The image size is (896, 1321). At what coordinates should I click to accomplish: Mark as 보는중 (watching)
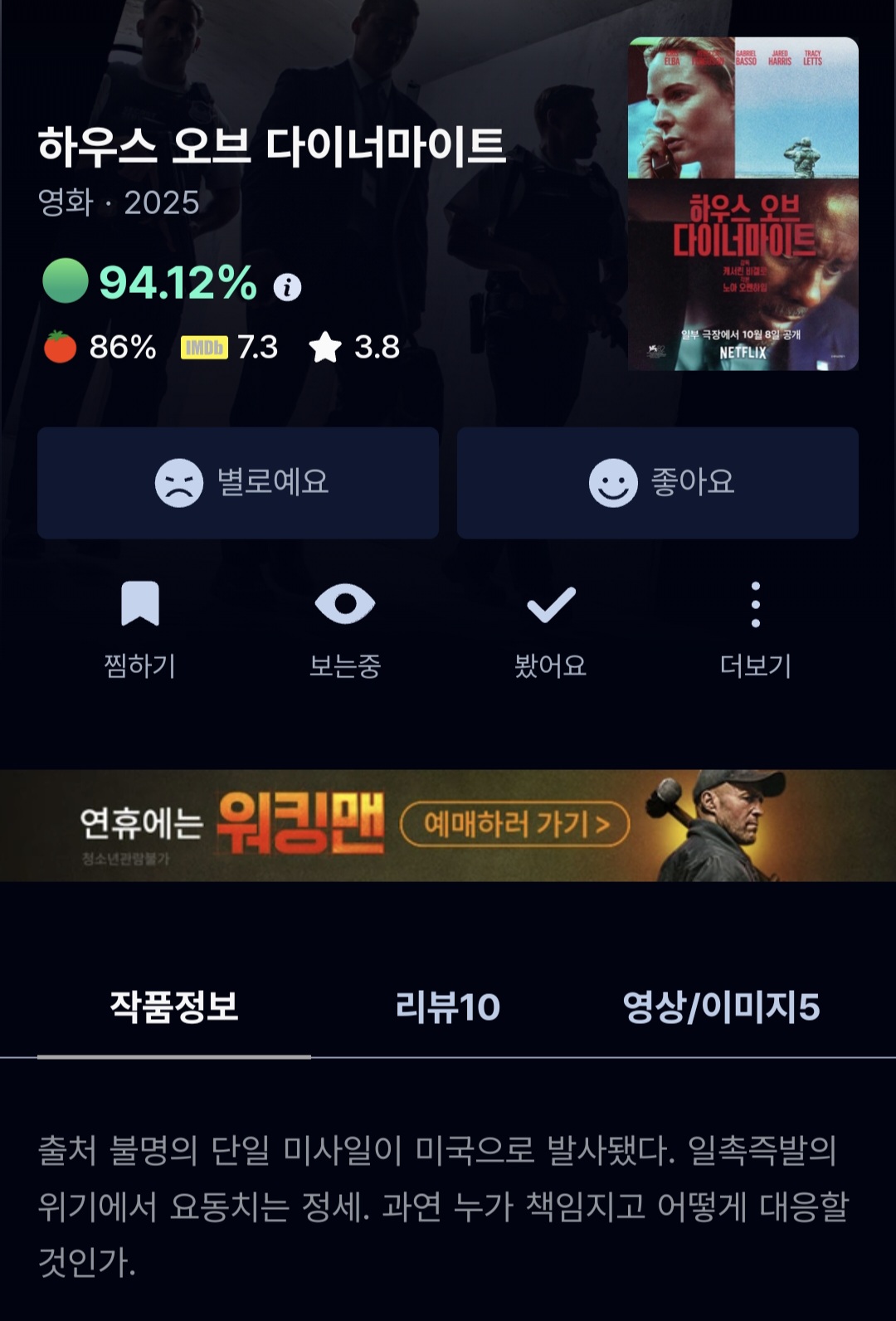tap(345, 628)
